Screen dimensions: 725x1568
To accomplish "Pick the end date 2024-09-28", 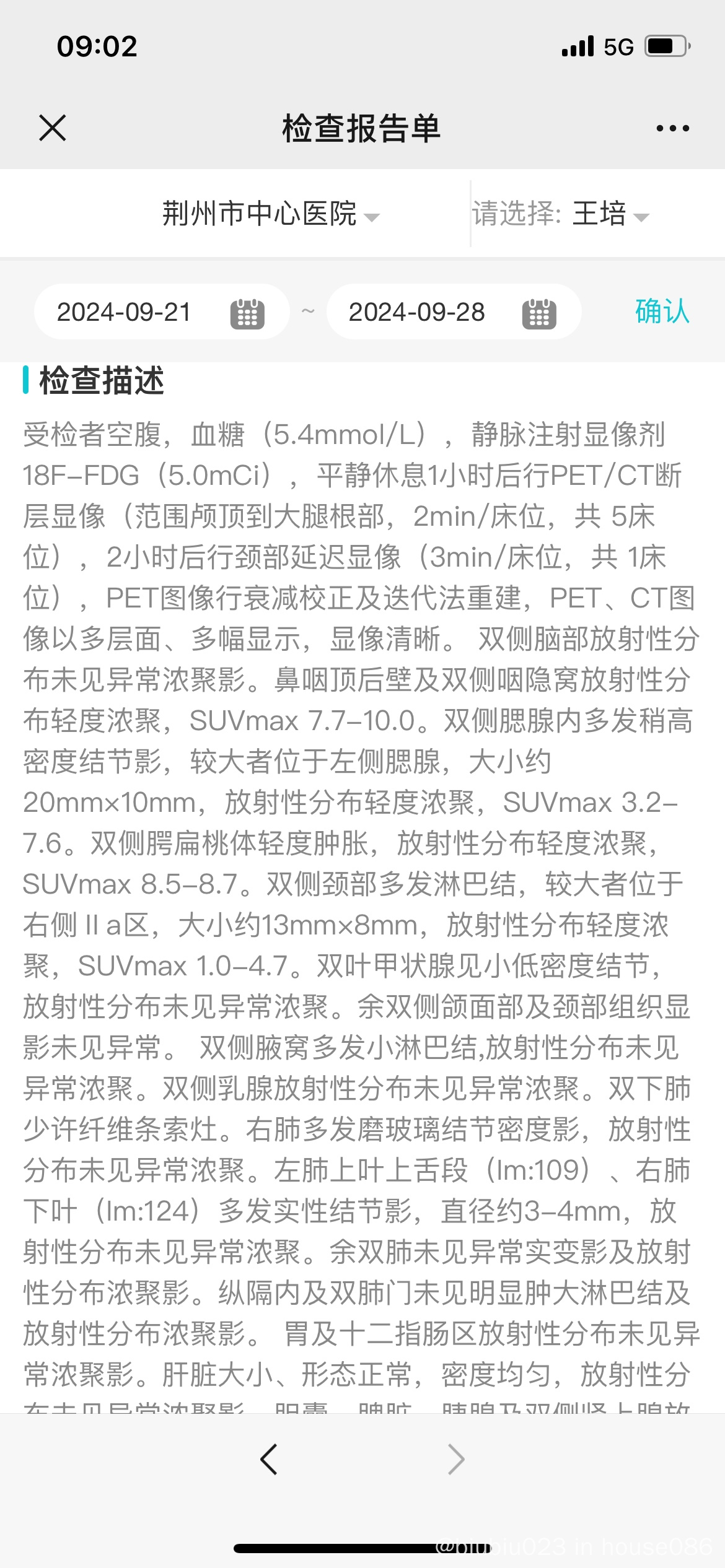I will 454,312.
